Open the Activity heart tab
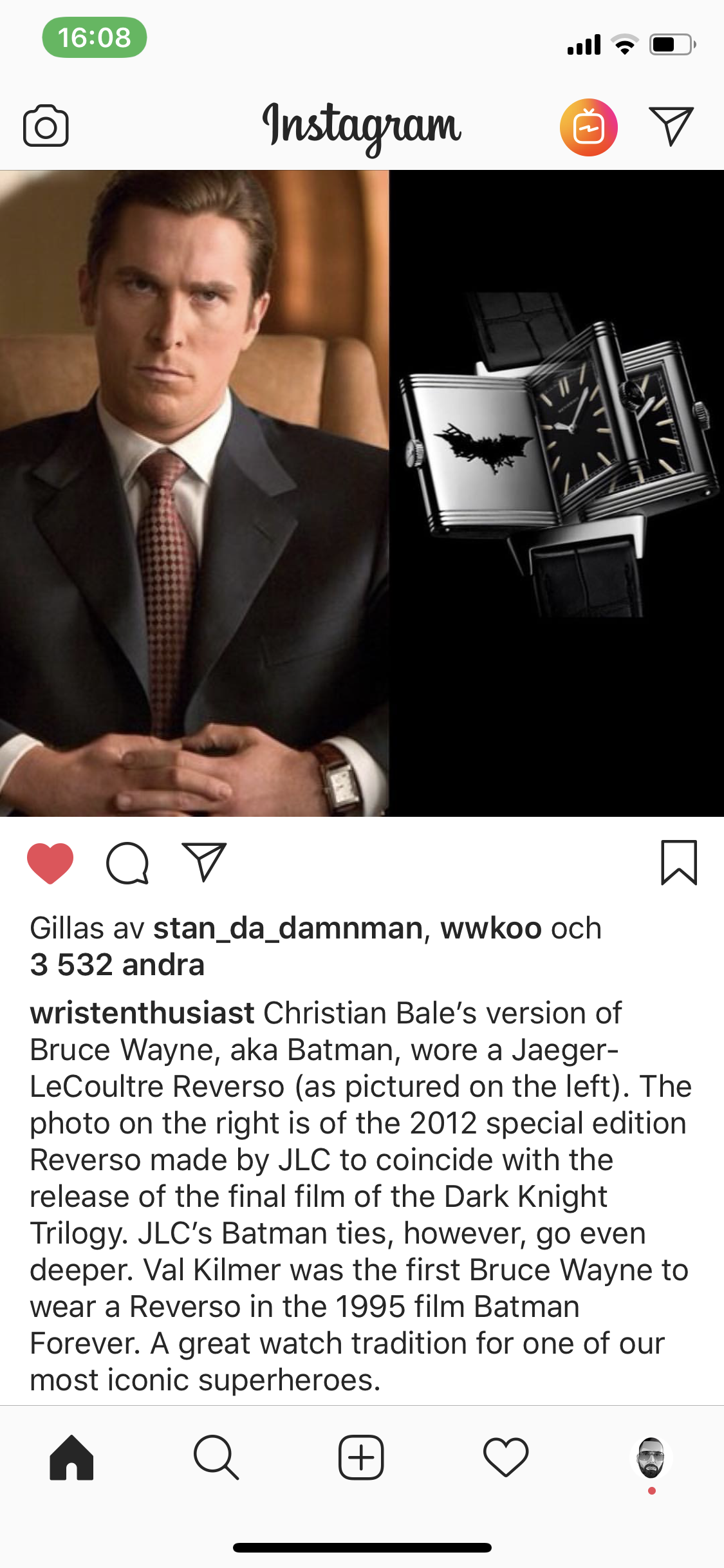 point(506,1458)
